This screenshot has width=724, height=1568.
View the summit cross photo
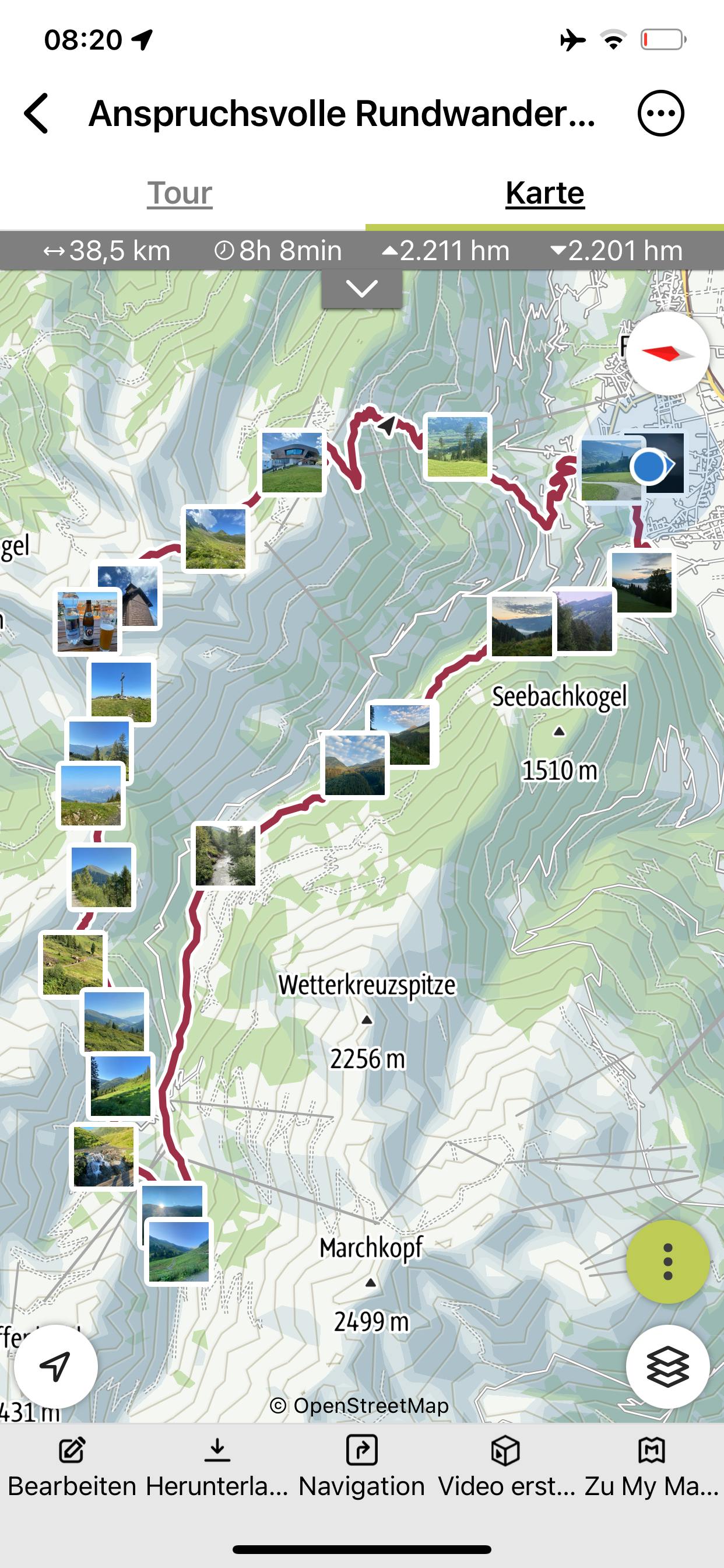pos(121,691)
